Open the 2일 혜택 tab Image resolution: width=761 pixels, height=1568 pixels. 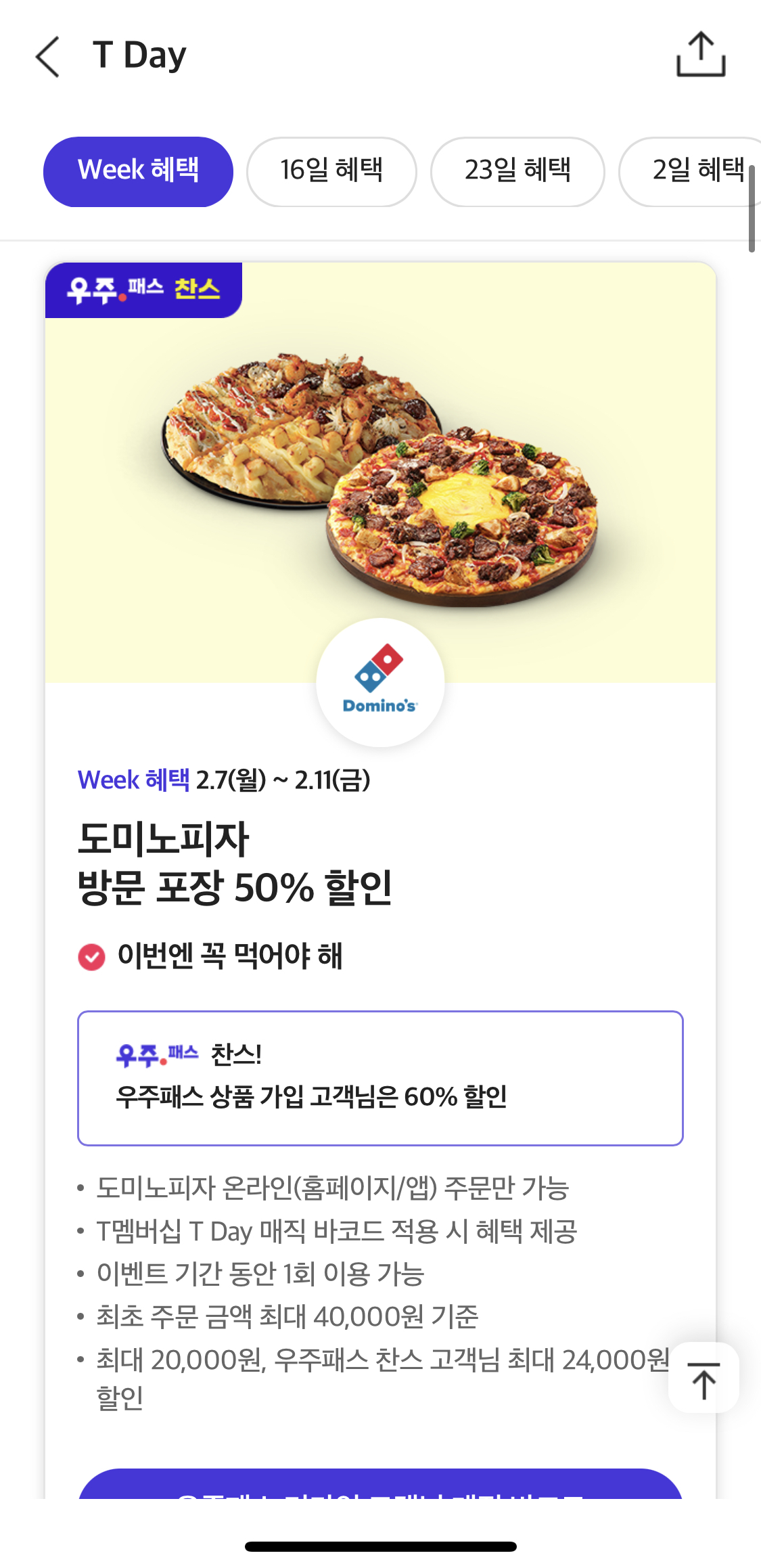(690, 172)
